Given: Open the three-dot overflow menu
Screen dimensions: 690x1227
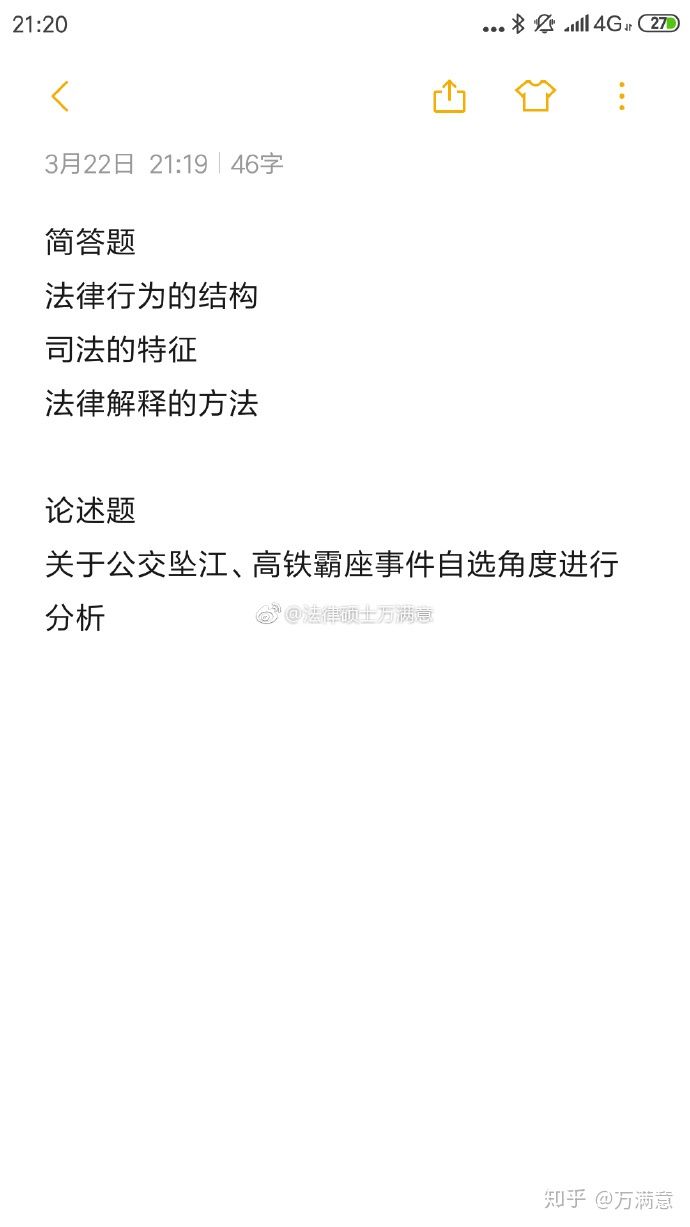Looking at the screenshot, I should click(x=621, y=96).
